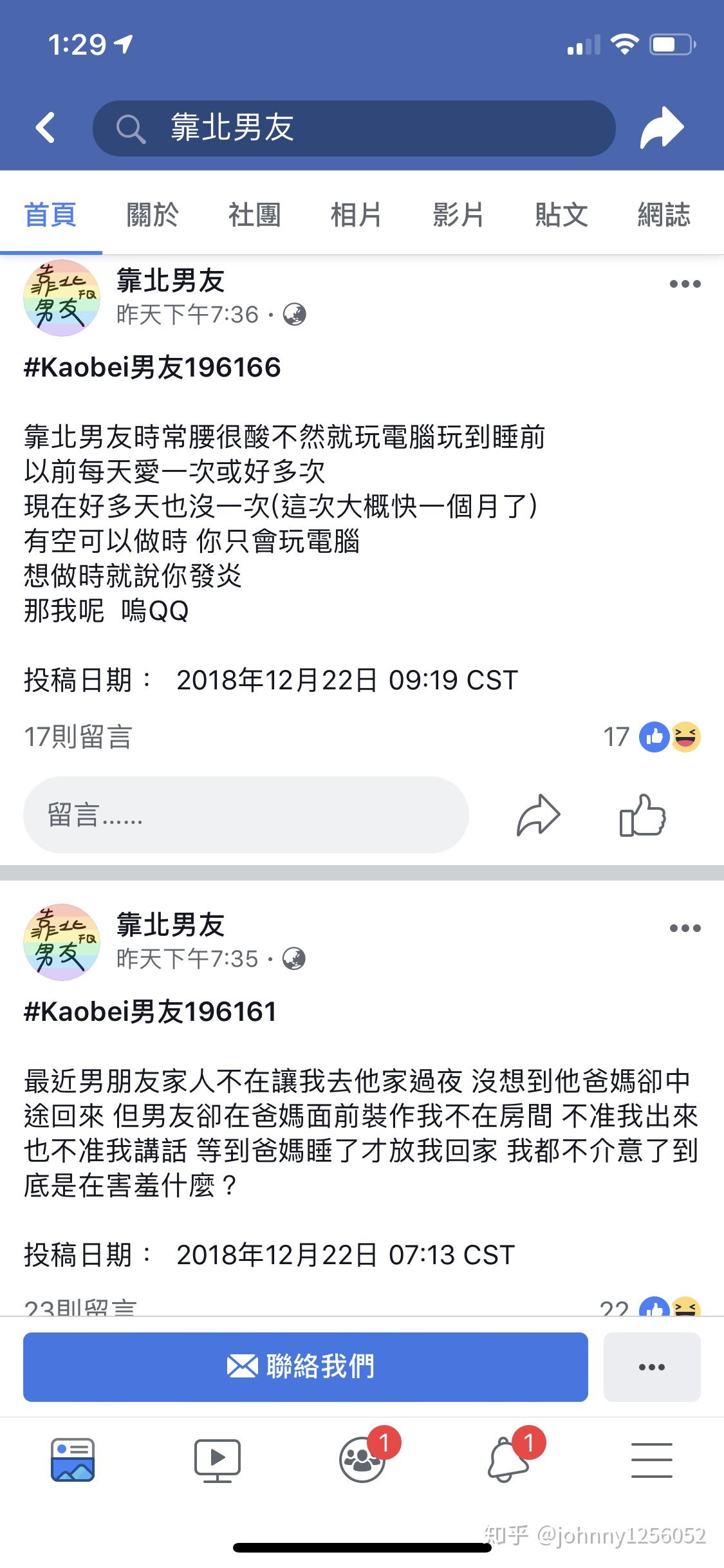
Task: Switch to the 相片 tab
Action: tap(357, 214)
